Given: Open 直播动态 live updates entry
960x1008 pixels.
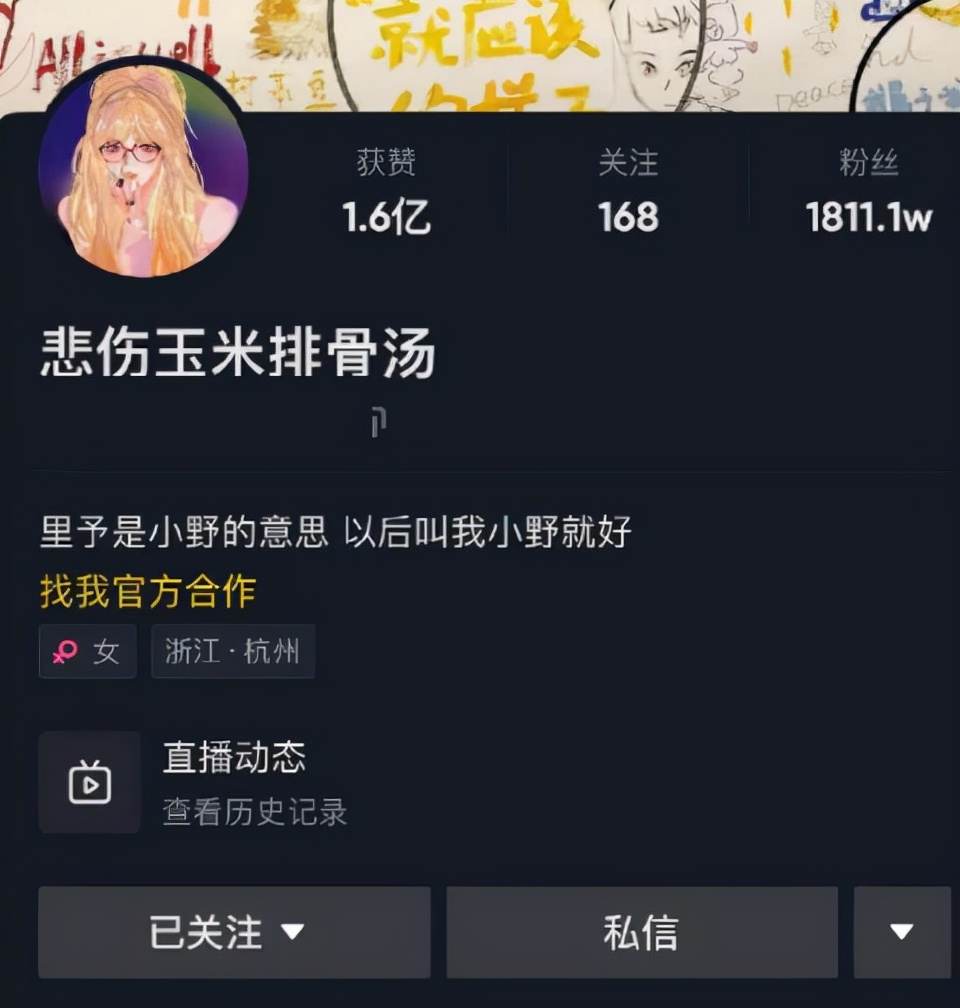Looking at the screenshot, I should 233,760.
